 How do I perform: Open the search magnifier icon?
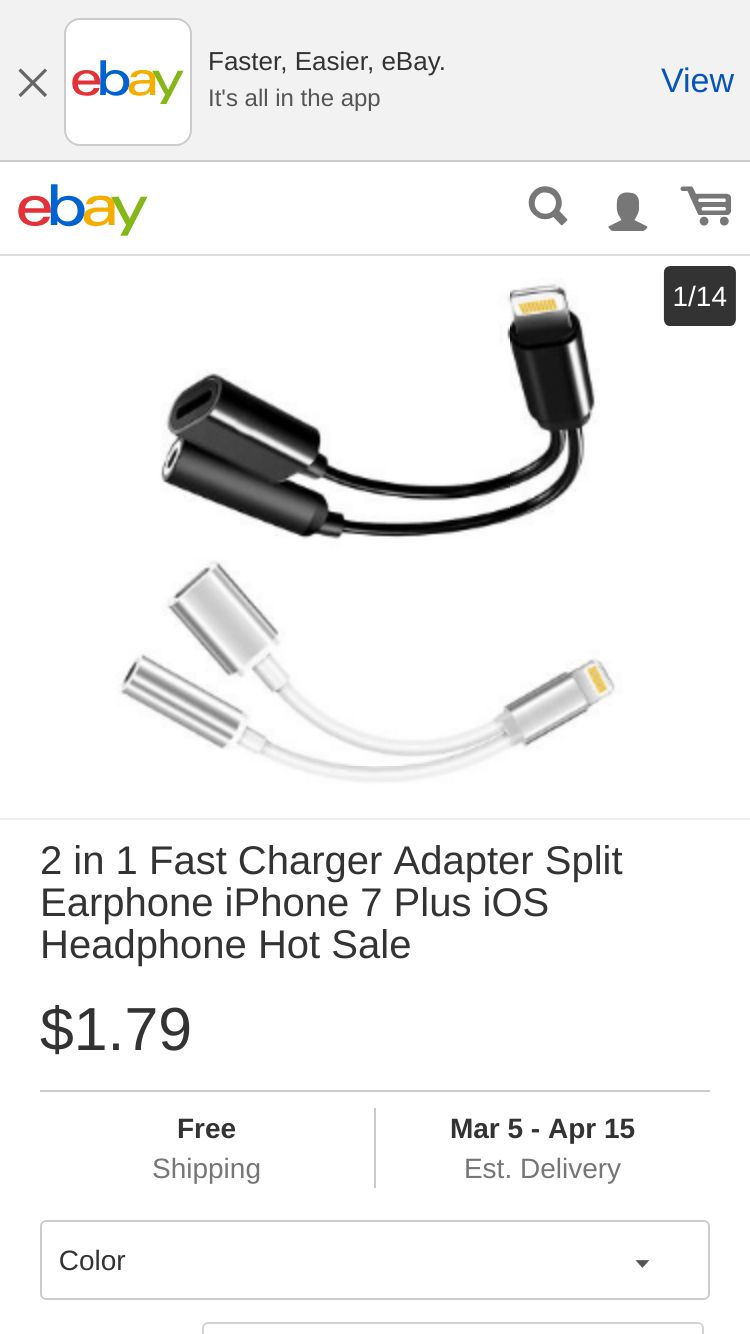(548, 207)
